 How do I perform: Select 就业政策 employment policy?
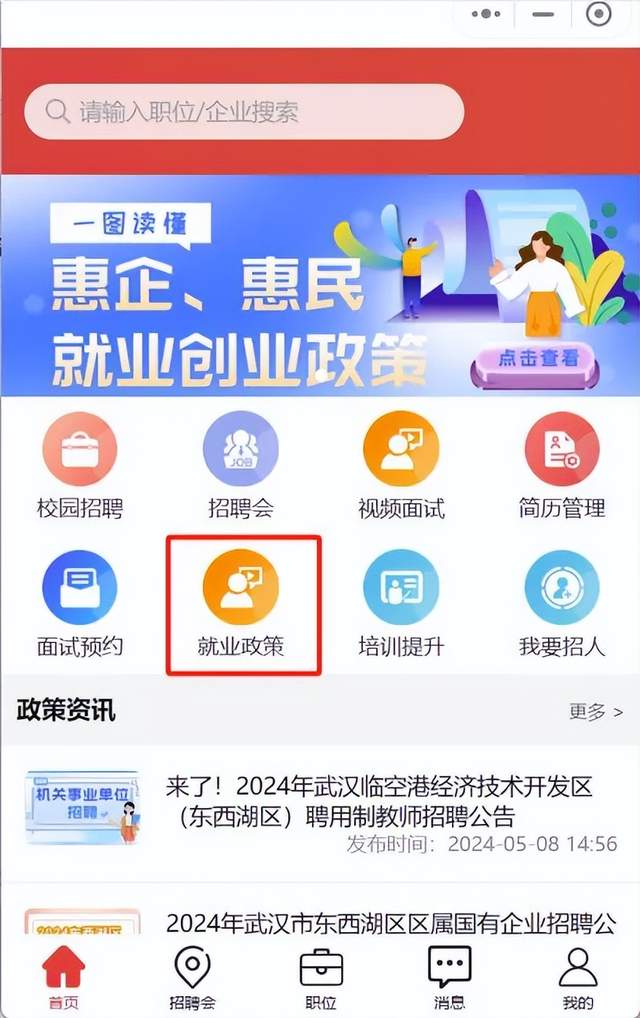(241, 604)
